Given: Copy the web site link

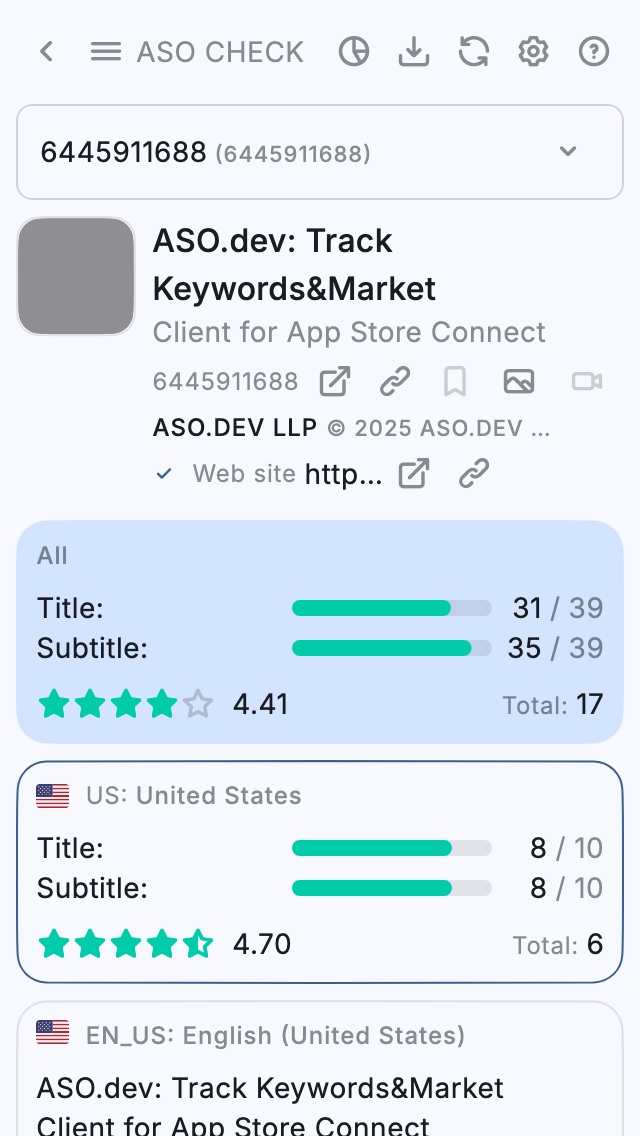Looking at the screenshot, I should [x=473, y=474].
